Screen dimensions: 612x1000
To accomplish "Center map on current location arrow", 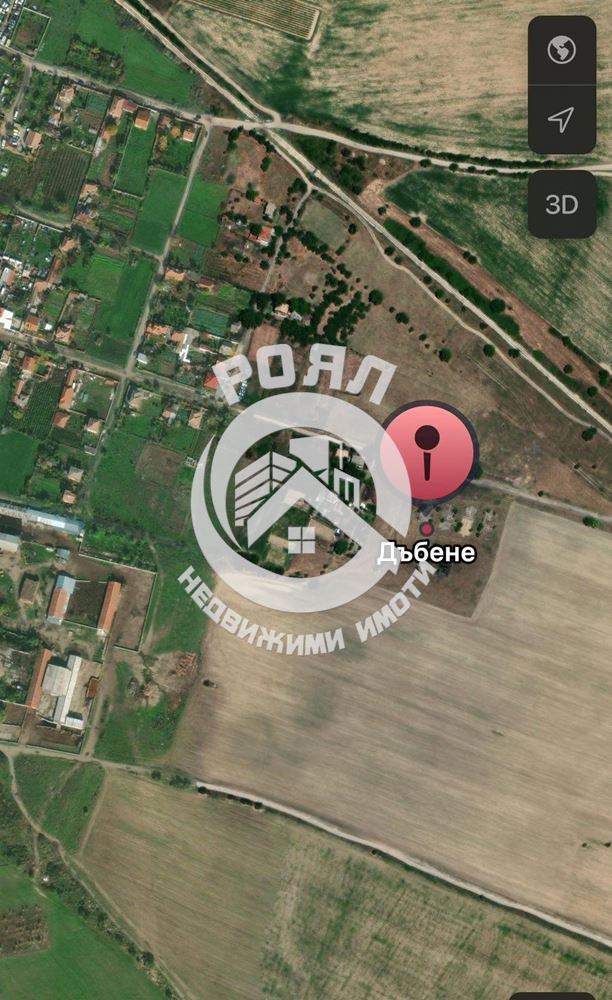I will coord(561,120).
